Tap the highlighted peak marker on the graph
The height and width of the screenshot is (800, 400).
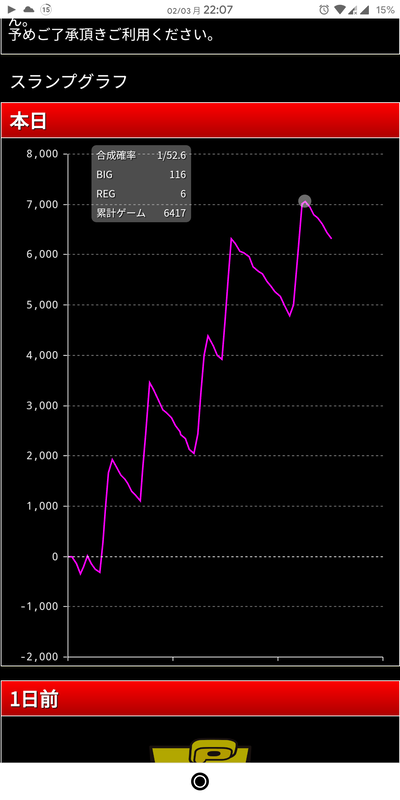coord(305,201)
